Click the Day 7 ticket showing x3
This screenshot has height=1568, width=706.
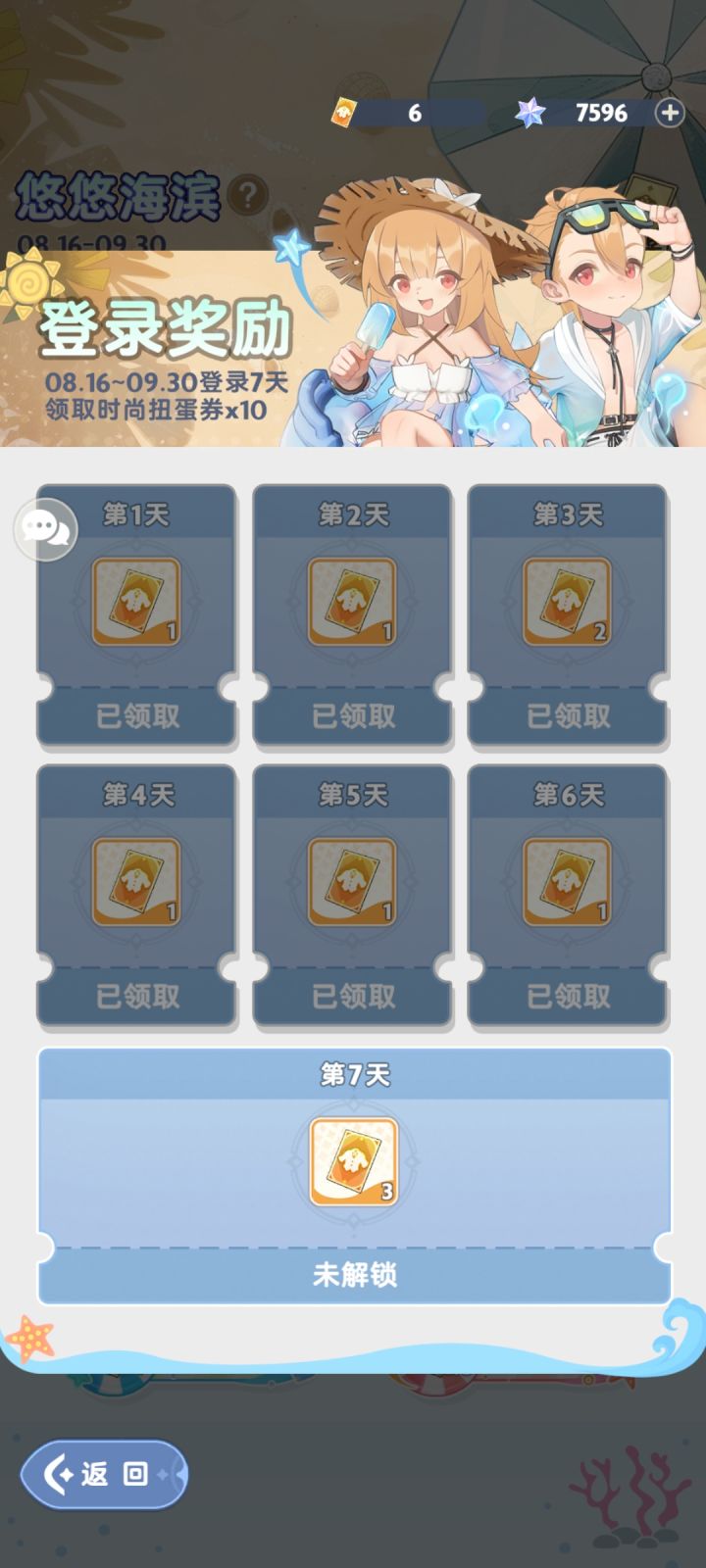click(352, 1160)
